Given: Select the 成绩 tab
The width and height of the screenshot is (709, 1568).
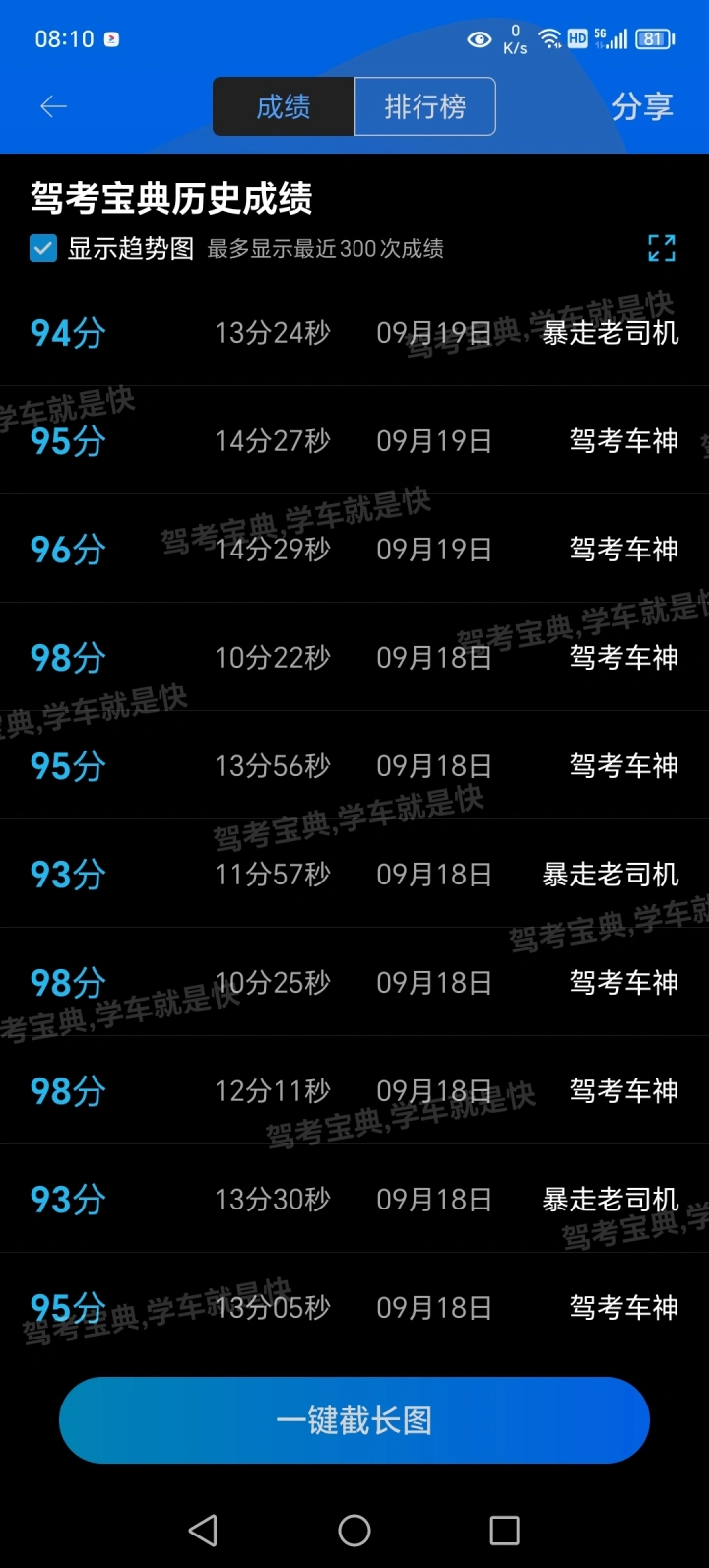Looking at the screenshot, I should 284,106.
